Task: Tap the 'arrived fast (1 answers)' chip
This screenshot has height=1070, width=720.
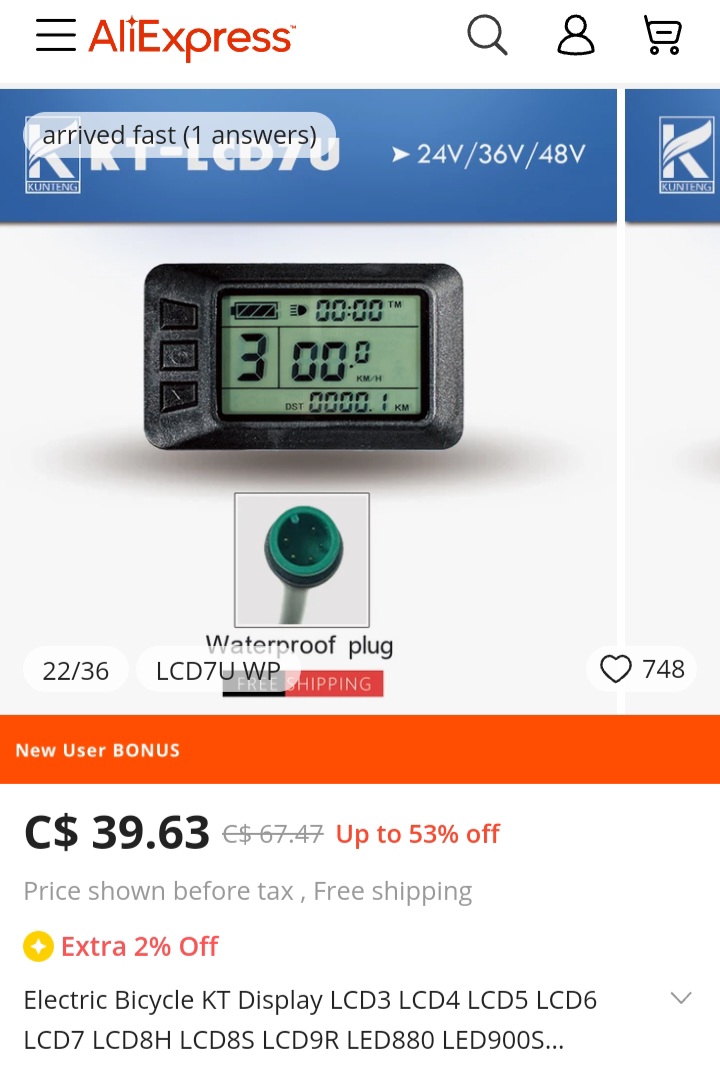Action: (x=180, y=135)
